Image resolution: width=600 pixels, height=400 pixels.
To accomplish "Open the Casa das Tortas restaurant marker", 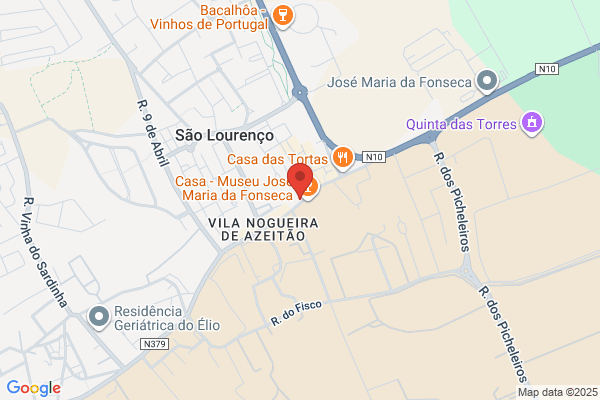I will (343, 158).
